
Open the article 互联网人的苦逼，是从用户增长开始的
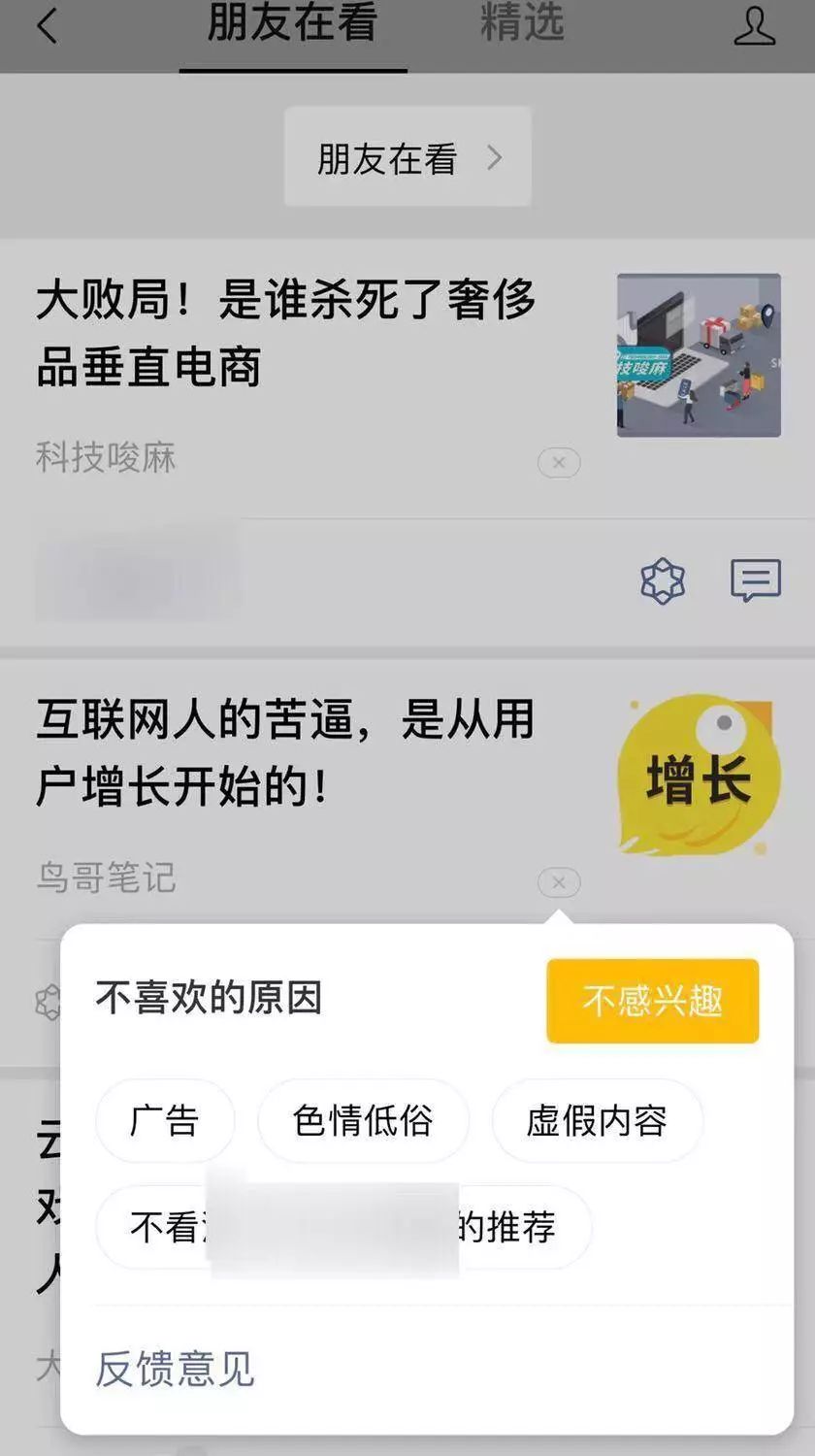[286, 754]
